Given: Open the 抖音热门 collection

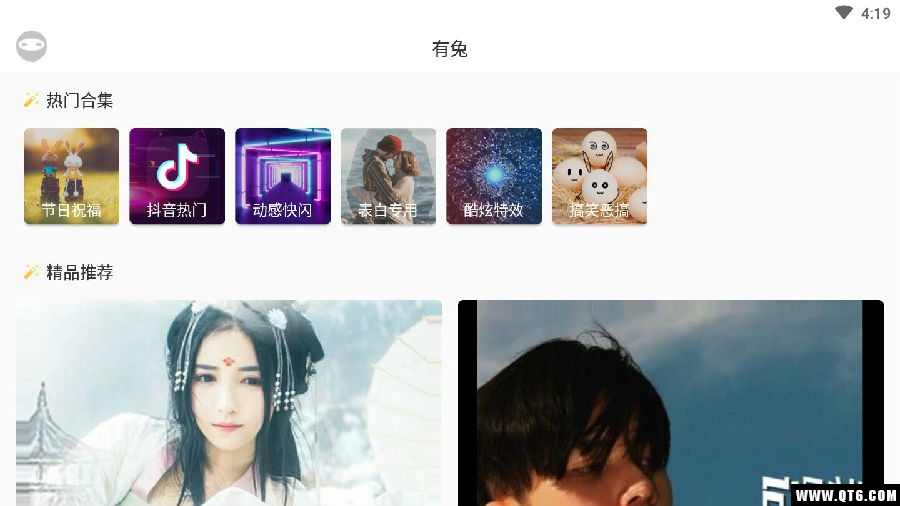Looking at the screenshot, I should 177,176.
